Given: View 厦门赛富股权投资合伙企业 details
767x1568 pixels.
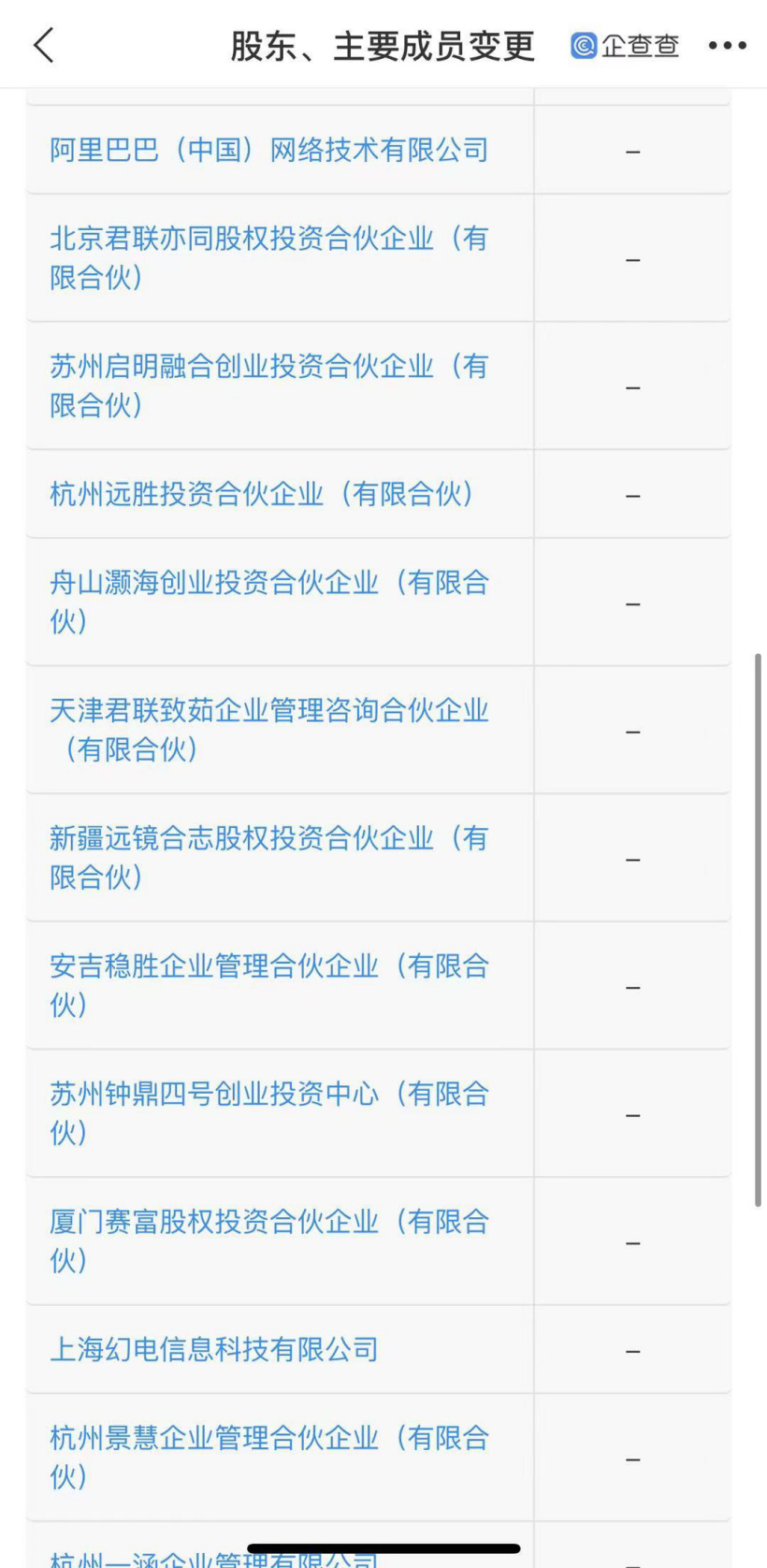Looking at the screenshot, I should coord(269,1241).
